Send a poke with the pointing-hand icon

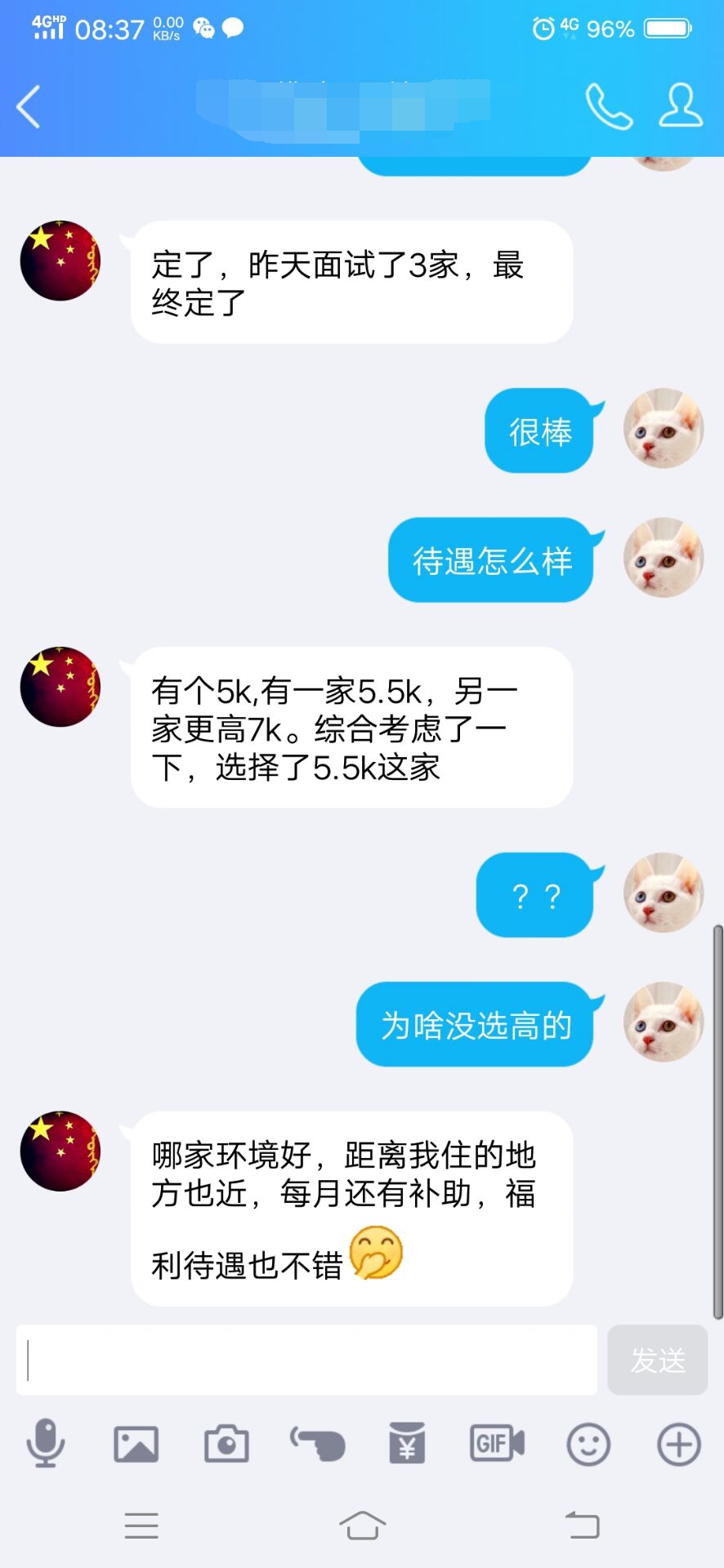click(317, 1444)
